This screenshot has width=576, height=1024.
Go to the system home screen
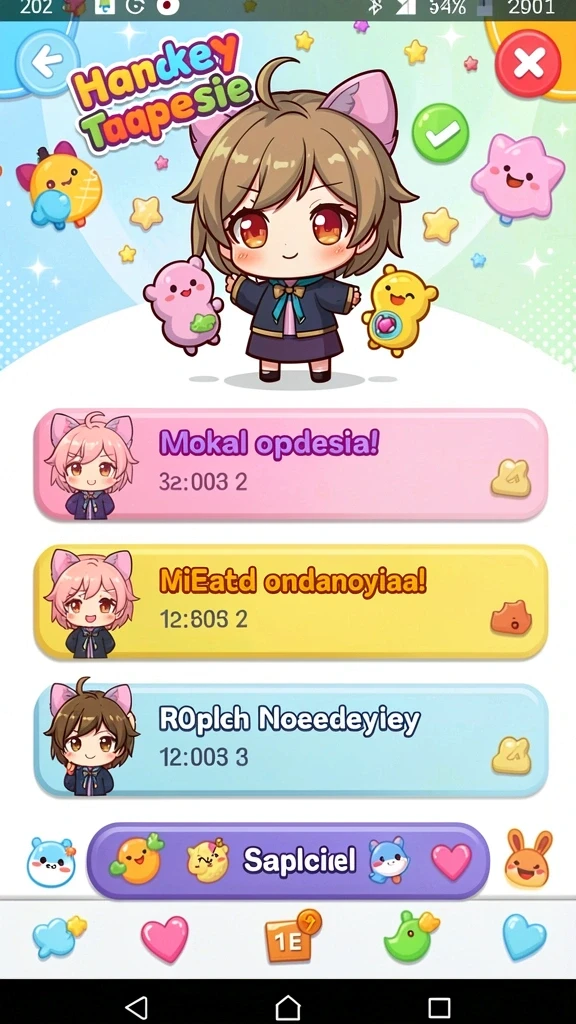tap(288, 1008)
